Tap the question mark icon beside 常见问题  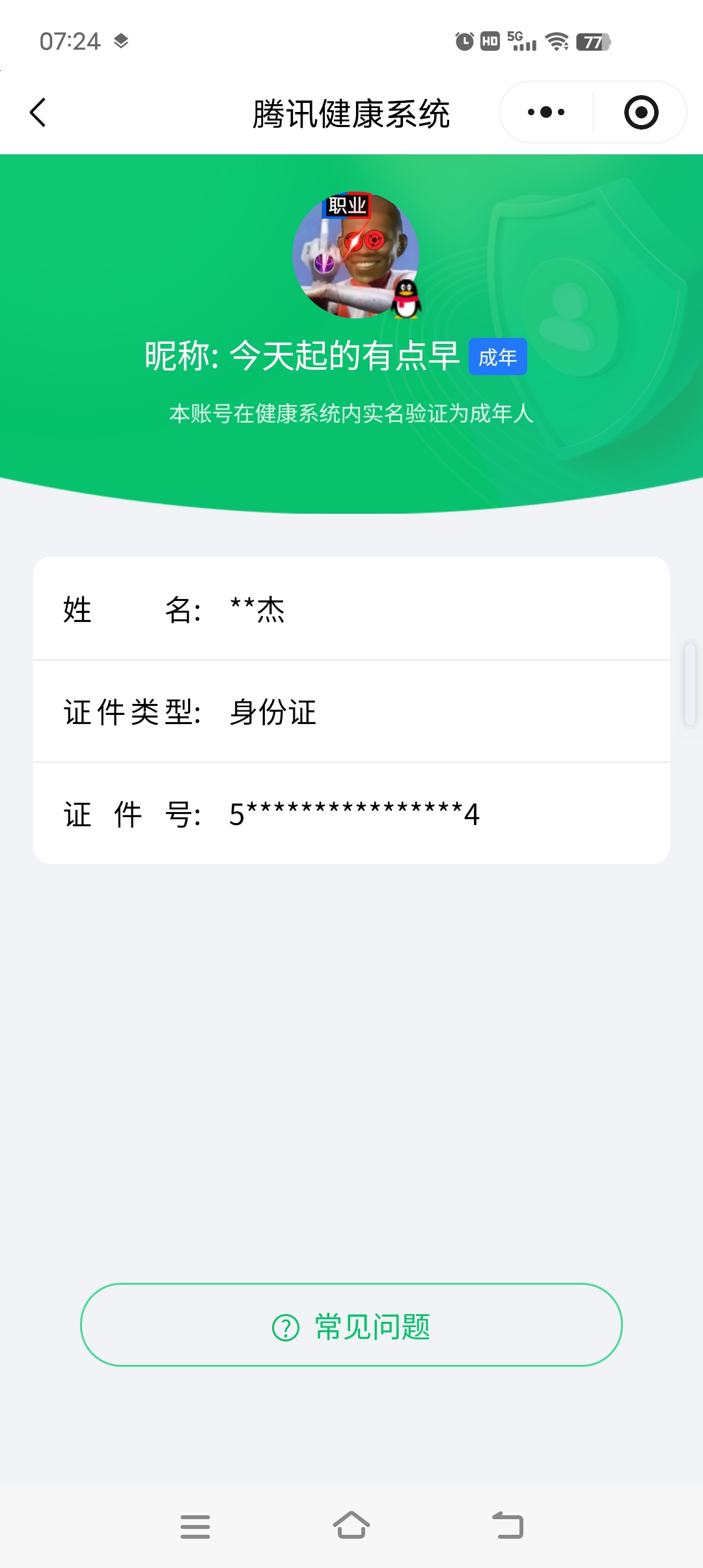click(x=285, y=1325)
